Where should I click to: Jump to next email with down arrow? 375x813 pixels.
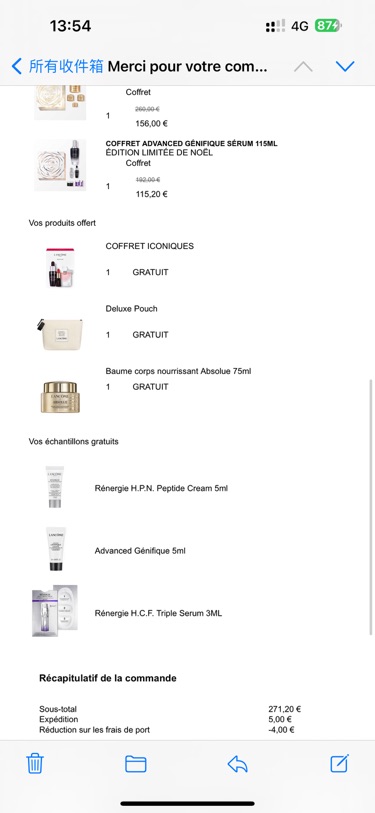coord(345,66)
